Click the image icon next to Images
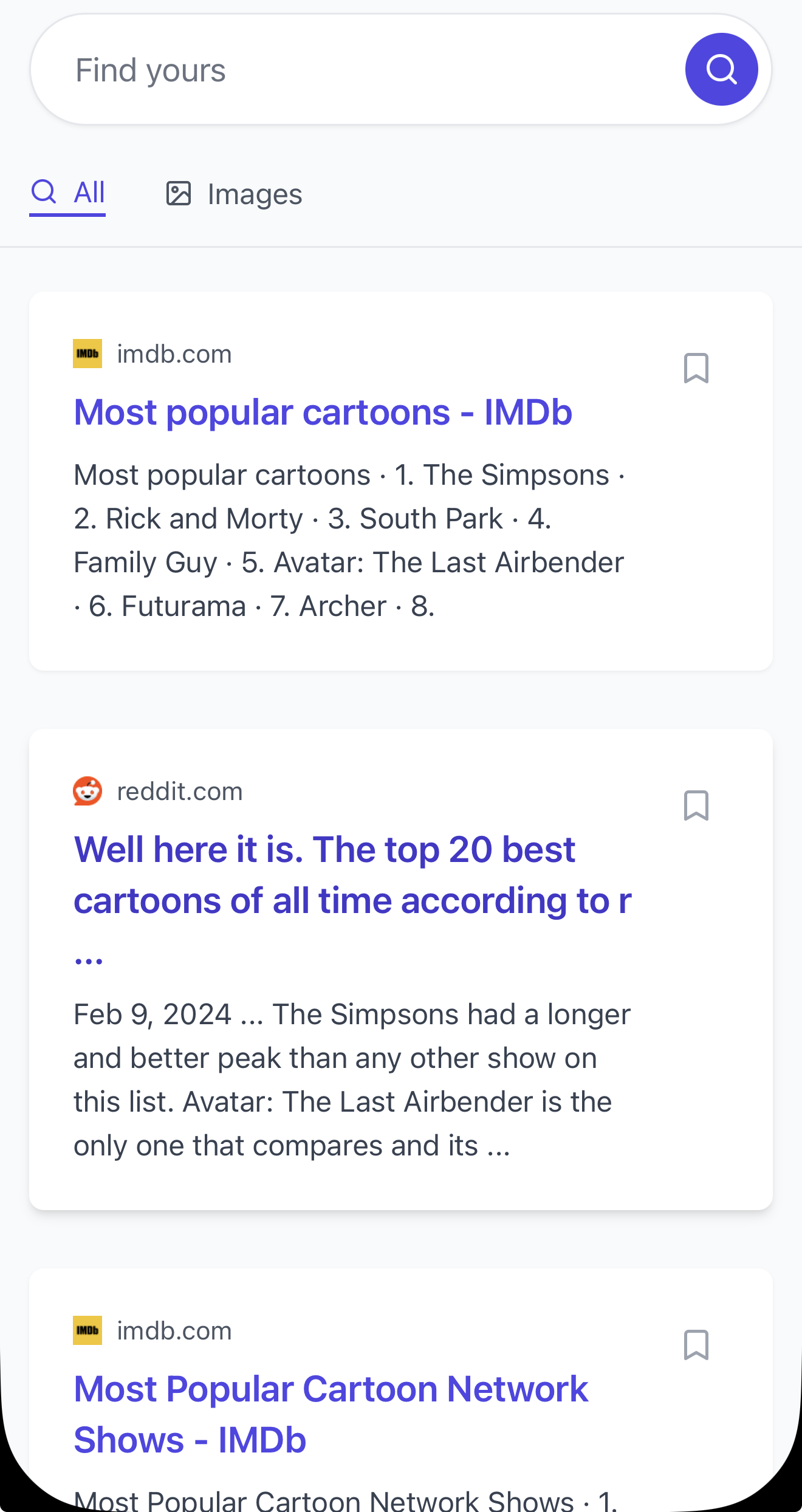 pyautogui.click(x=180, y=194)
